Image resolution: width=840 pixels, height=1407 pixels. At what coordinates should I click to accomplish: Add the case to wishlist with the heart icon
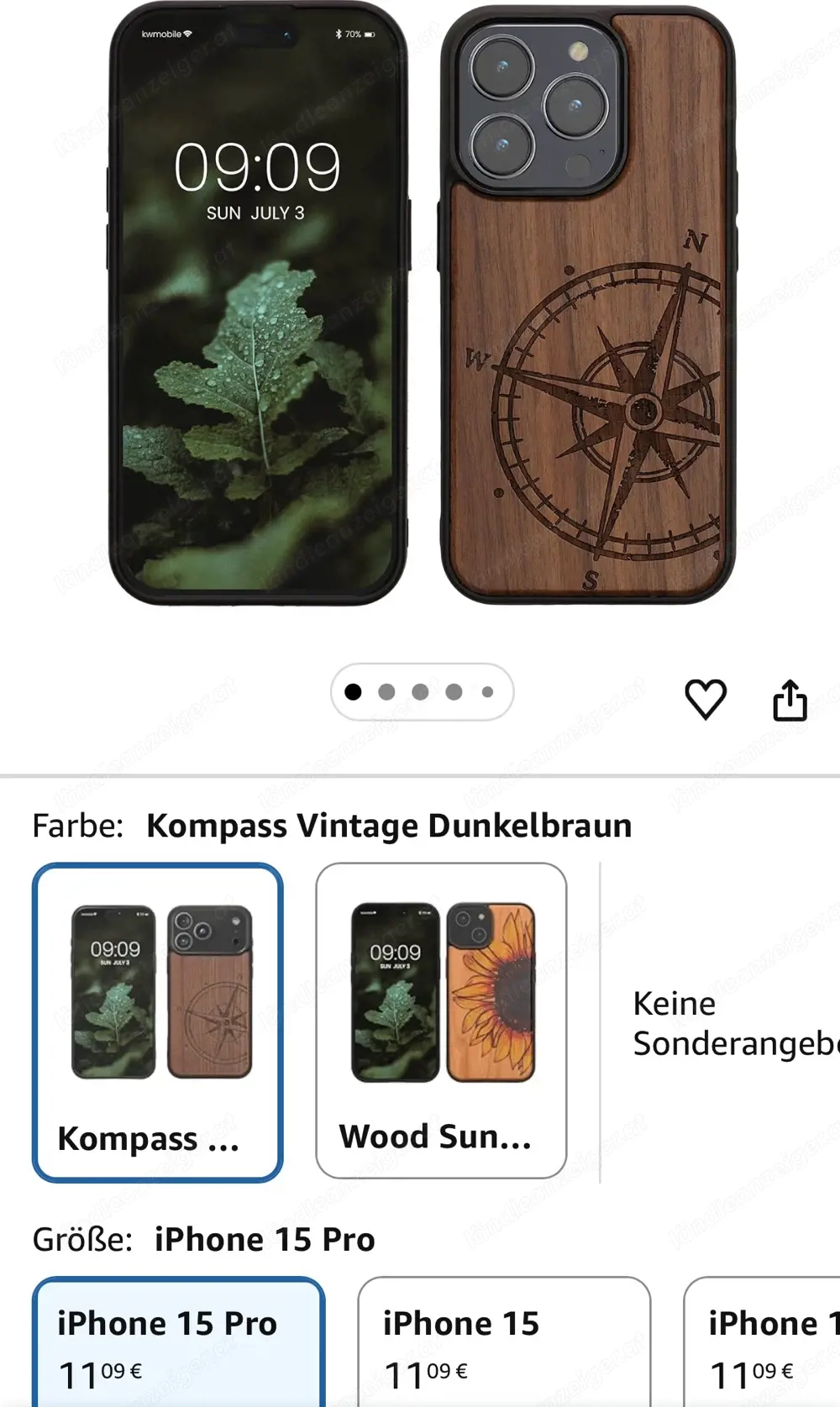coord(708,697)
